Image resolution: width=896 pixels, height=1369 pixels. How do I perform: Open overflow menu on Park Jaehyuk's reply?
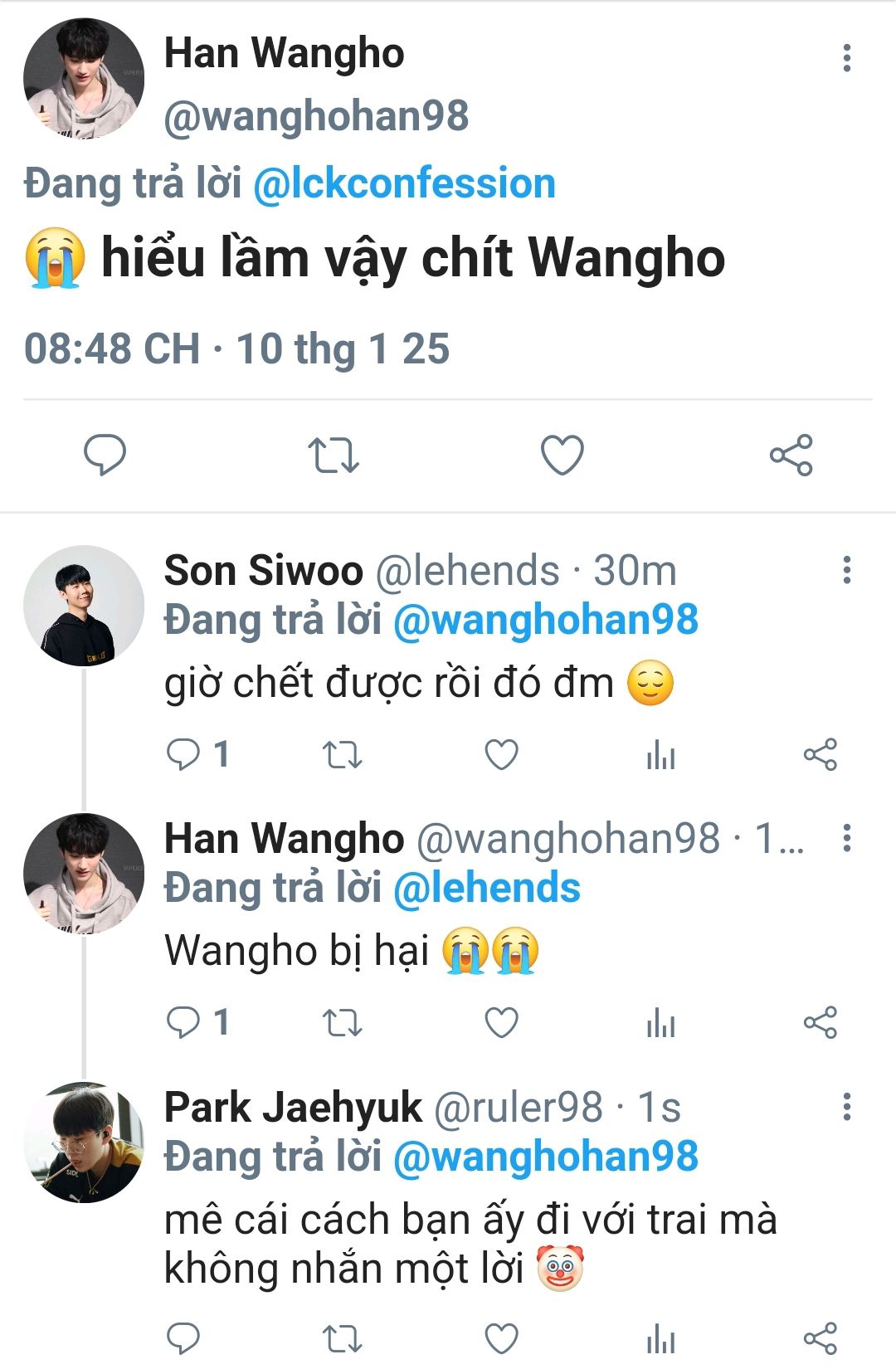point(846,1107)
